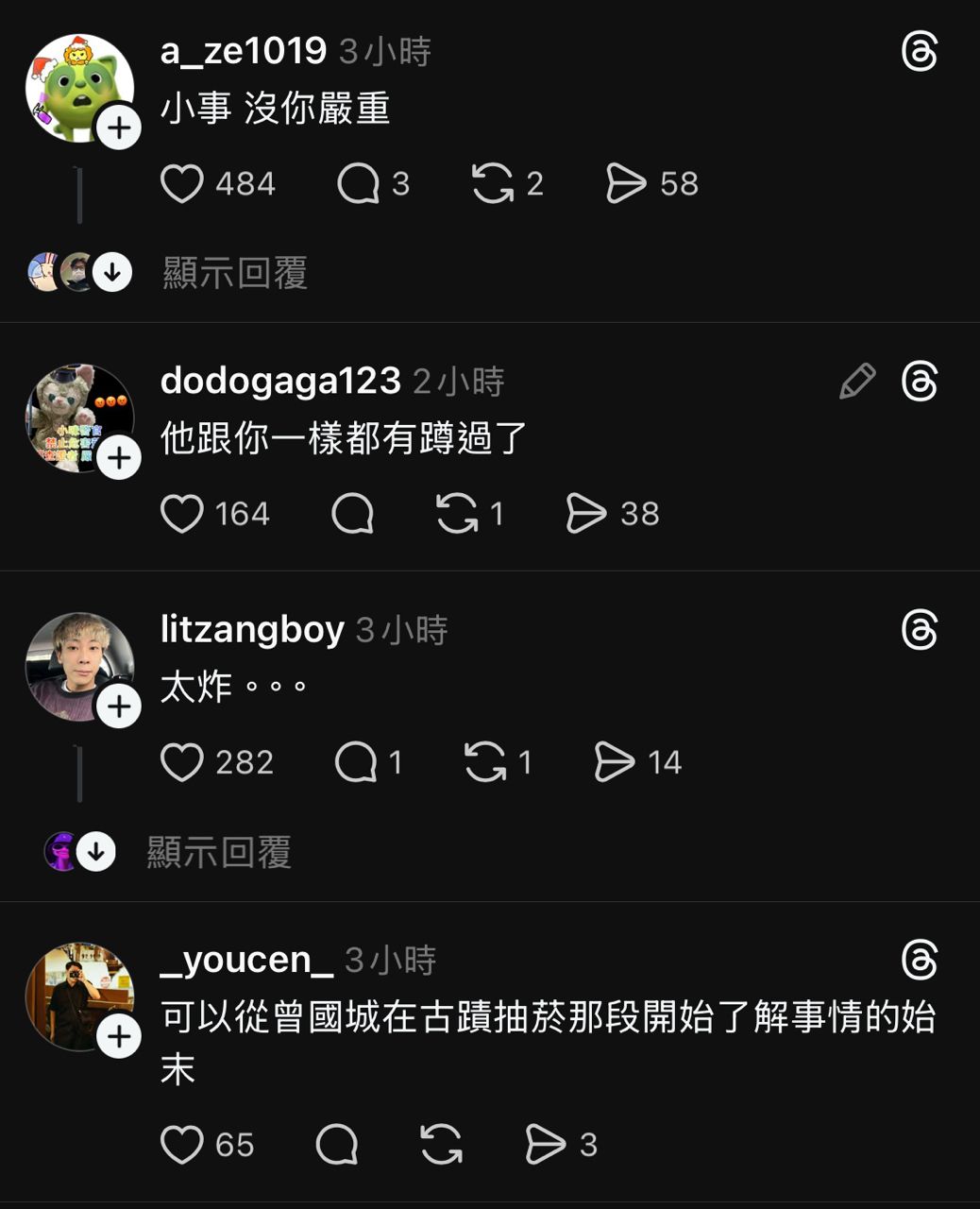The height and width of the screenshot is (1209, 980).
Task: Expand replies under a_ze1019's comment
Action: tap(234, 274)
